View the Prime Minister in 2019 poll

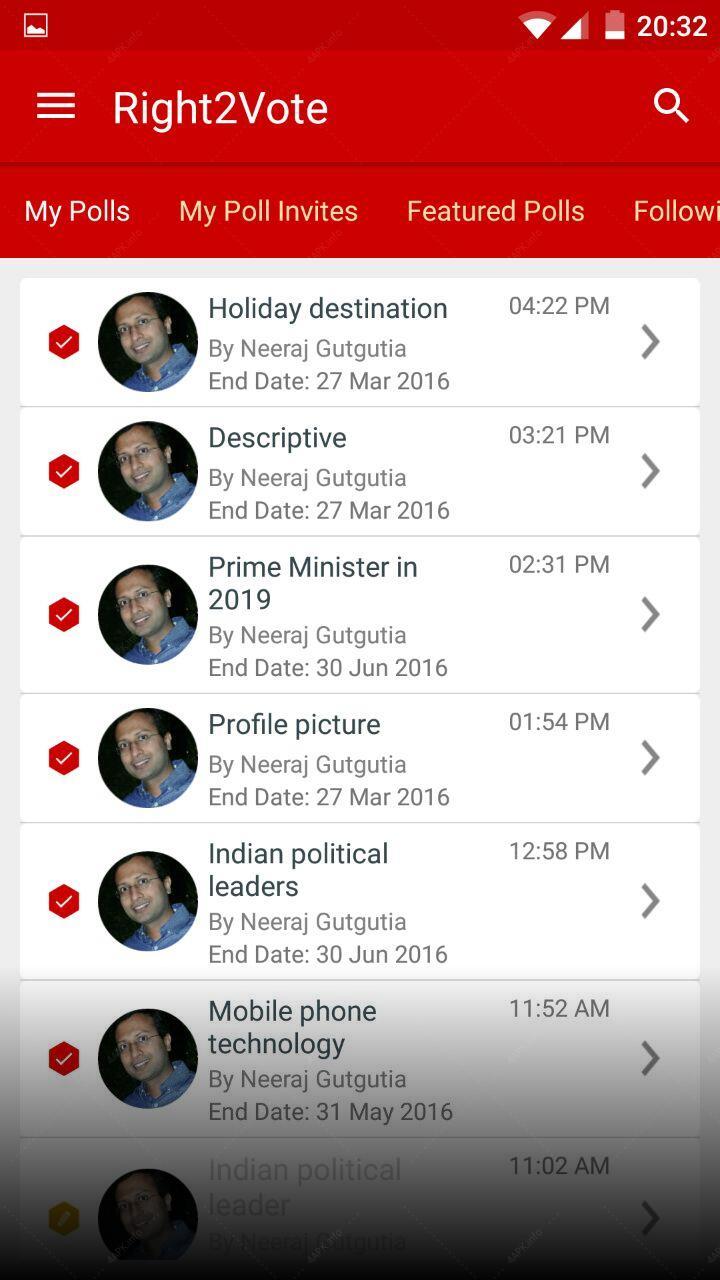click(360, 614)
